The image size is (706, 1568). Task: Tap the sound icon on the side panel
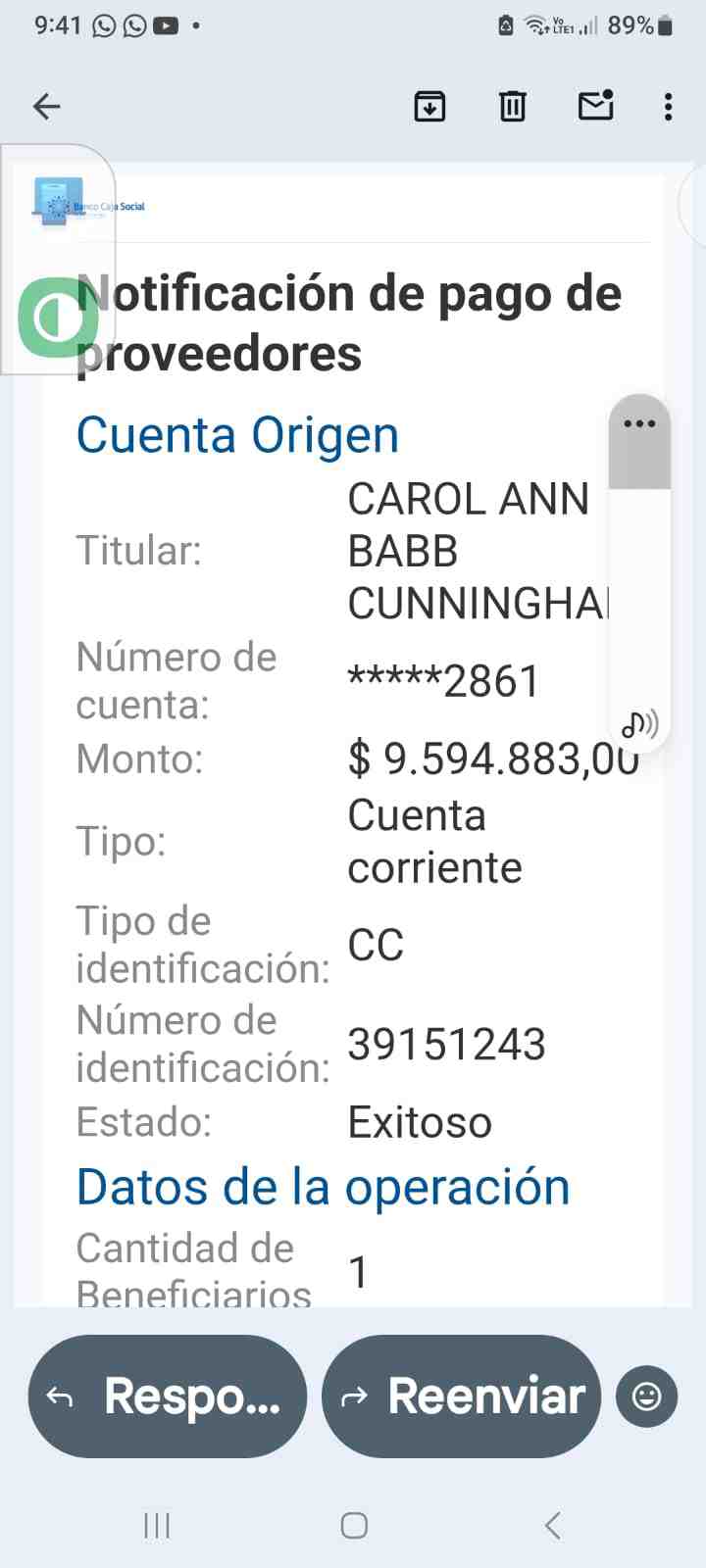point(640,724)
